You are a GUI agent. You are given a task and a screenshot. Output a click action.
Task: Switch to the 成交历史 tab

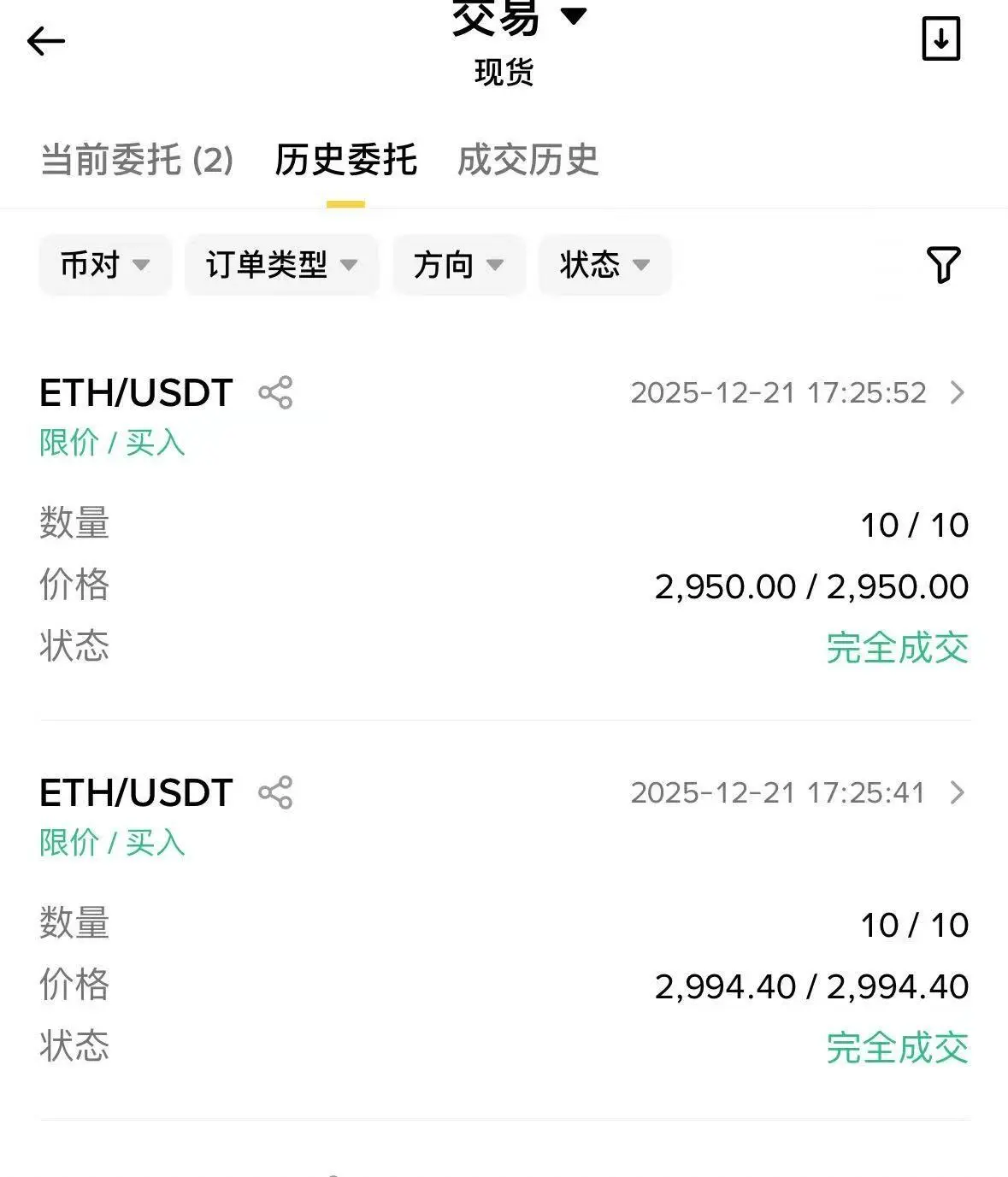[x=528, y=160]
